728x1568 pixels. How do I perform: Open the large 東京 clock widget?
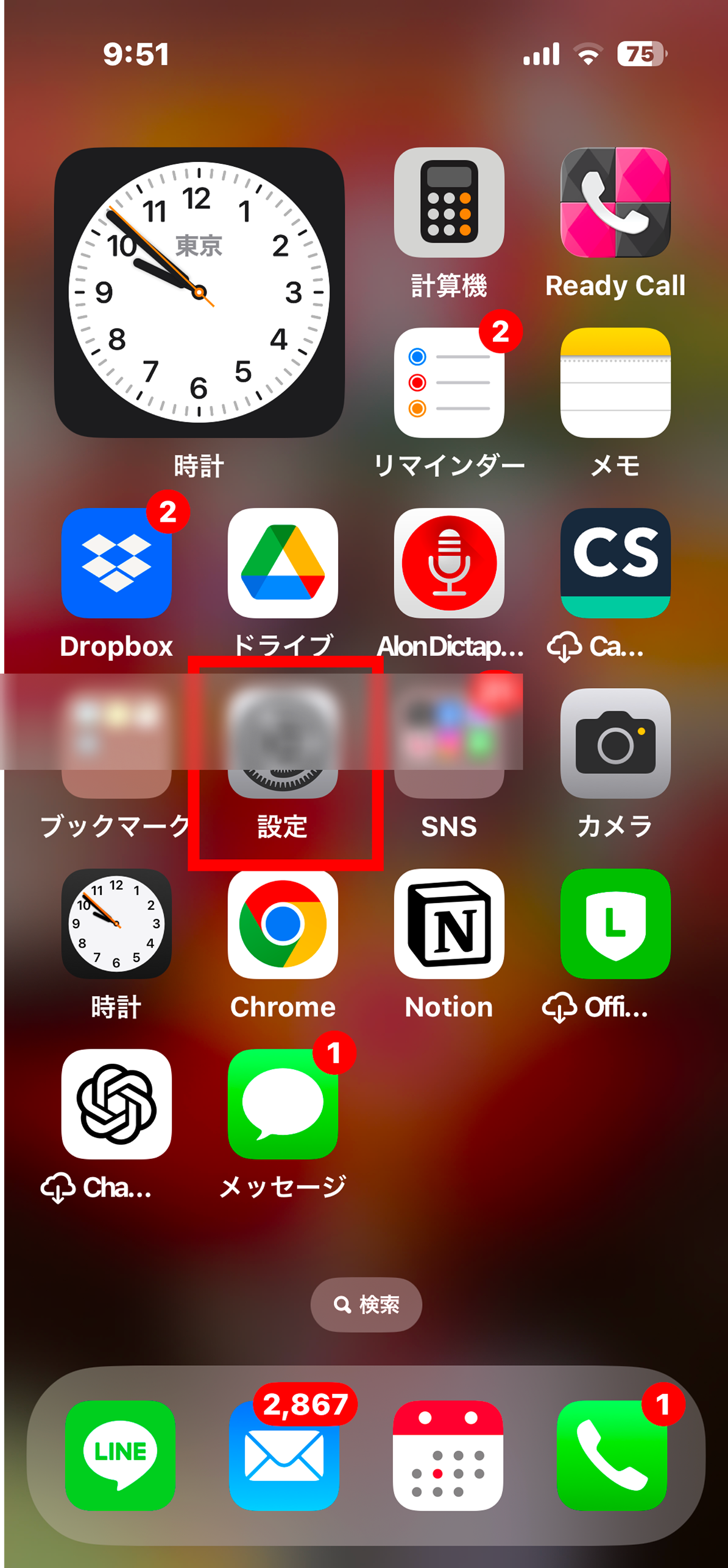click(x=199, y=292)
